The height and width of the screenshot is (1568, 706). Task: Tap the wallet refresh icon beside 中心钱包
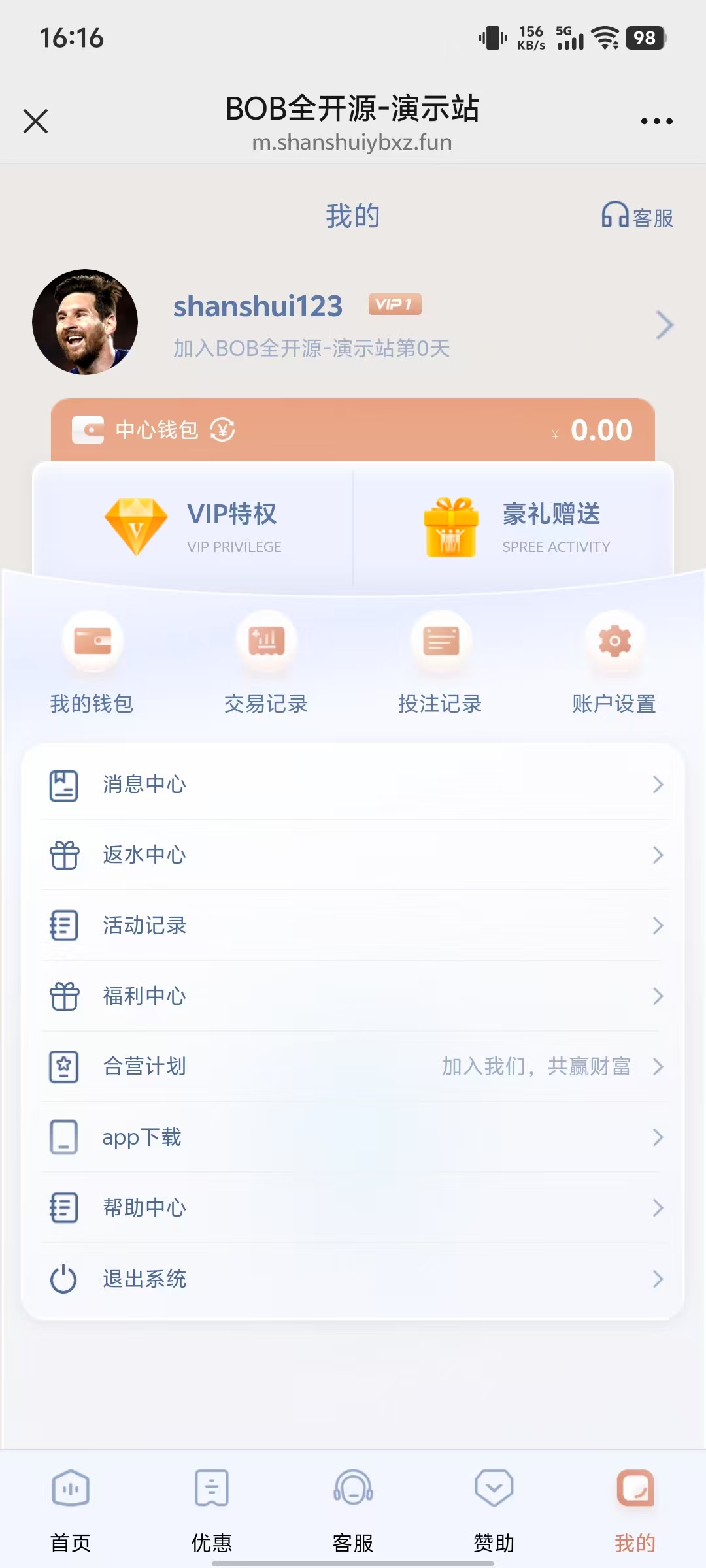(222, 431)
